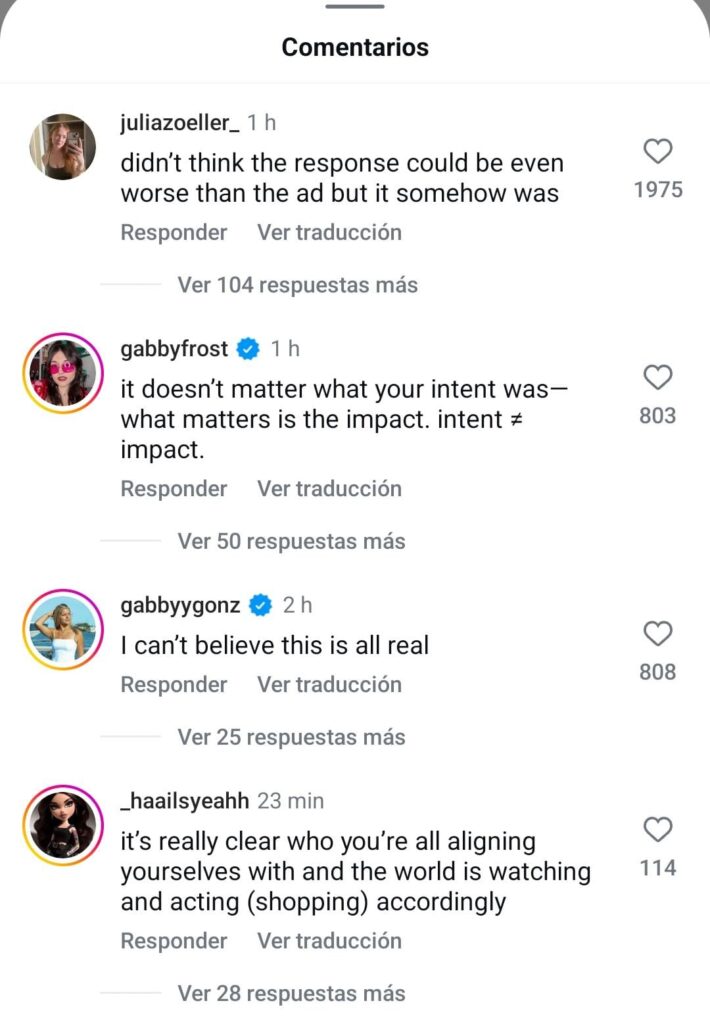Visit _haailsyeahh's profile via avatar

(63, 825)
